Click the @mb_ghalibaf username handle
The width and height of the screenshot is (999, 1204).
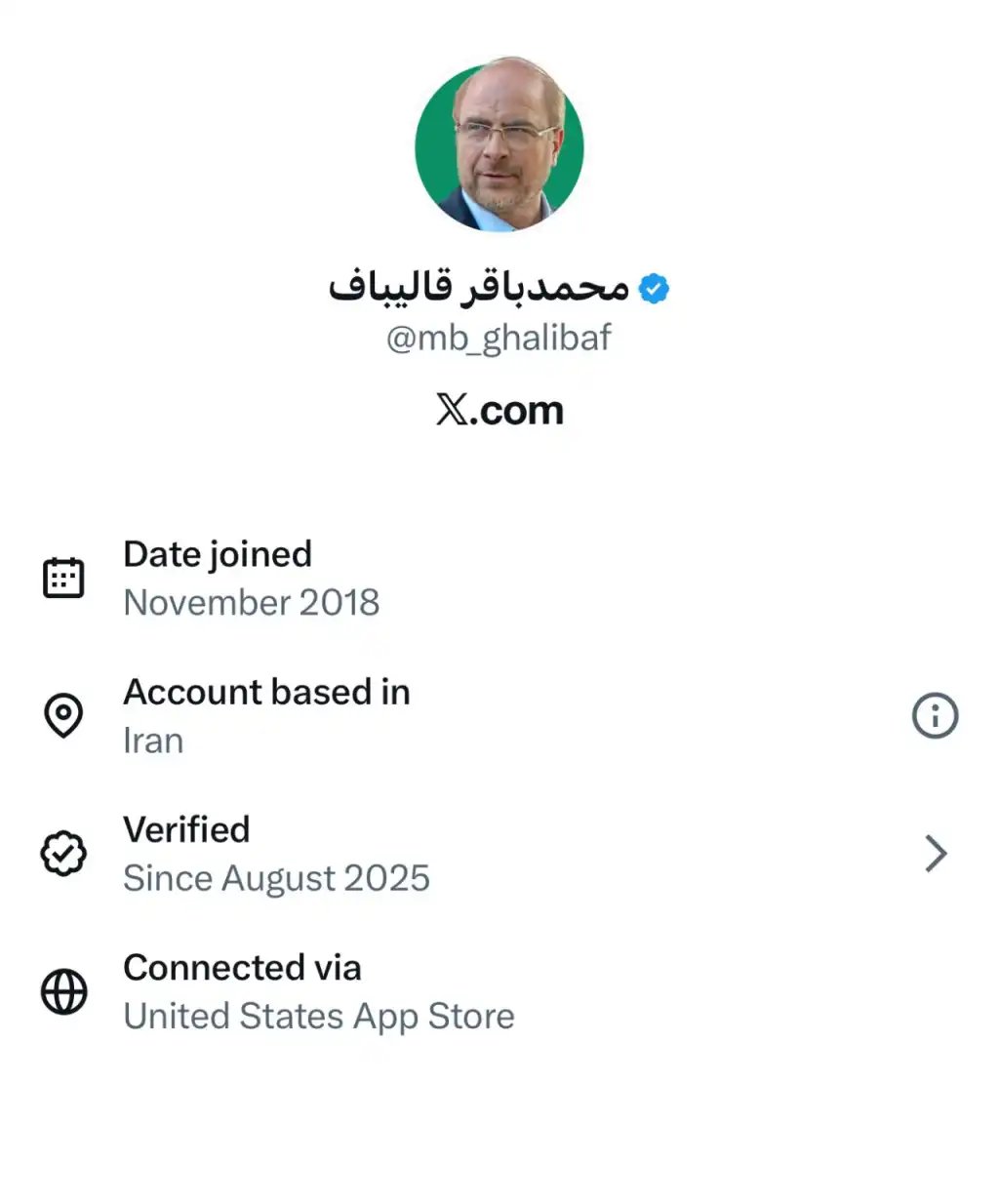(x=499, y=338)
